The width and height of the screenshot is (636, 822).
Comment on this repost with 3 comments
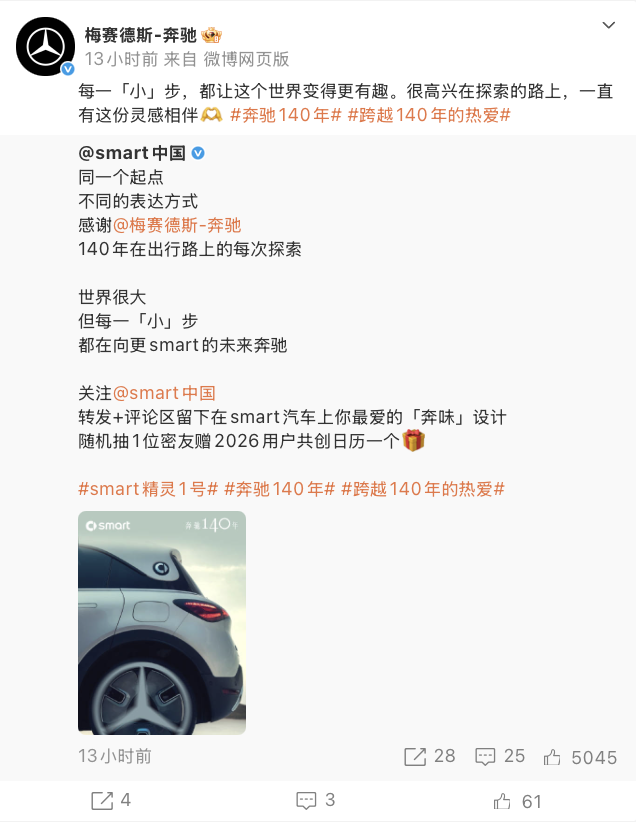(x=316, y=800)
